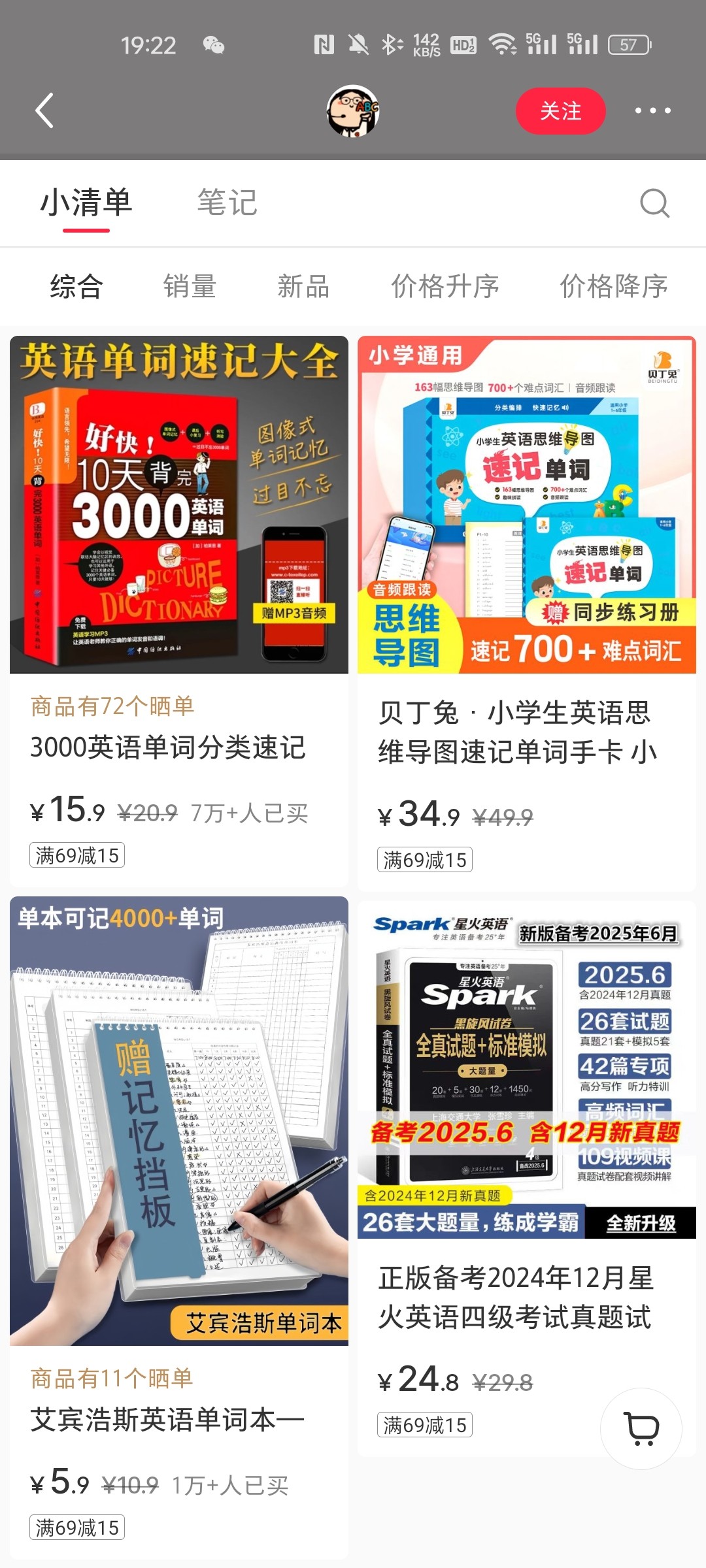Go back using the header arrow
706x1568 pixels.
coord(44,110)
